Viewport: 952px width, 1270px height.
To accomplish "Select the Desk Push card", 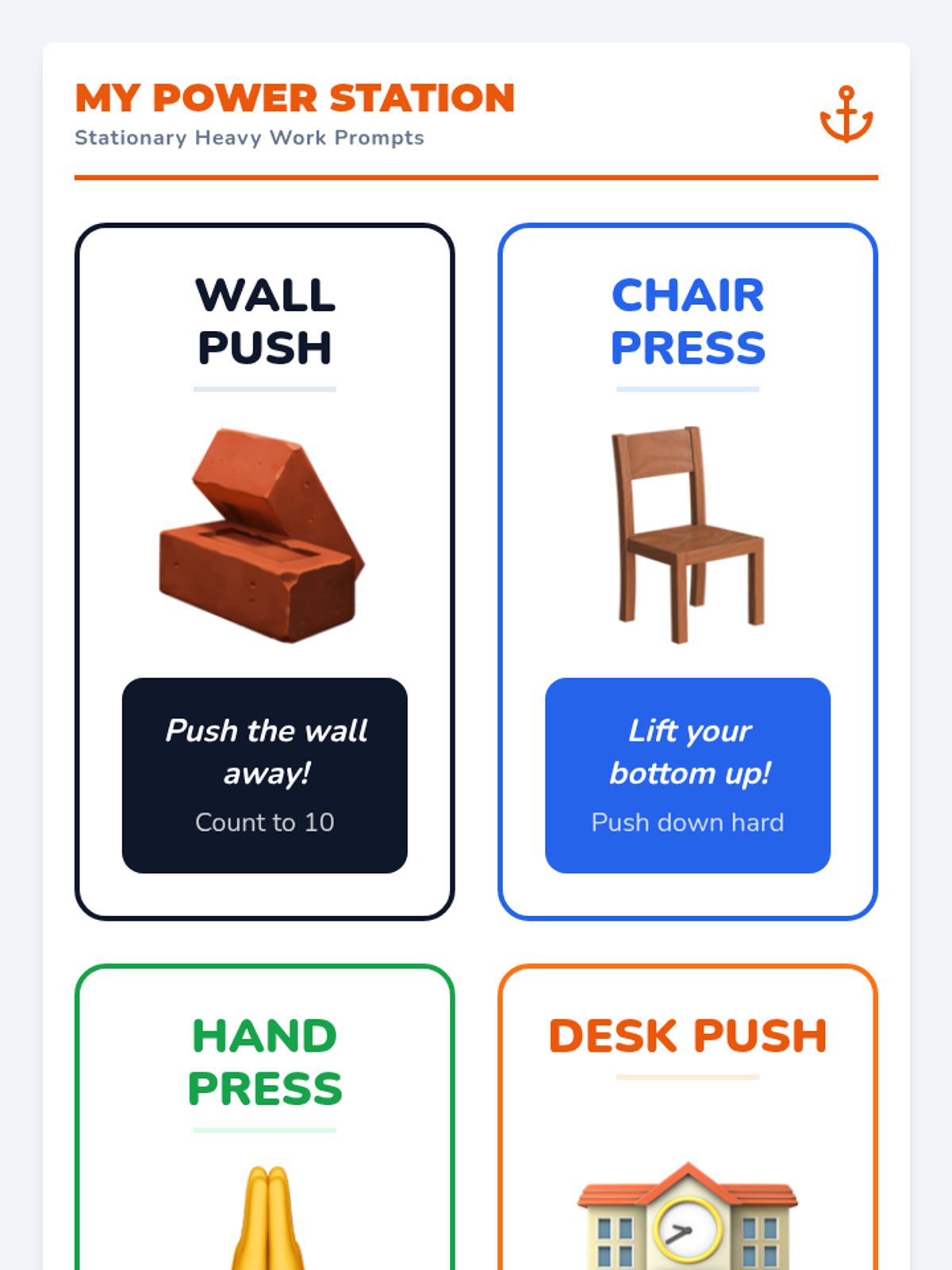I will click(688, 1118).
